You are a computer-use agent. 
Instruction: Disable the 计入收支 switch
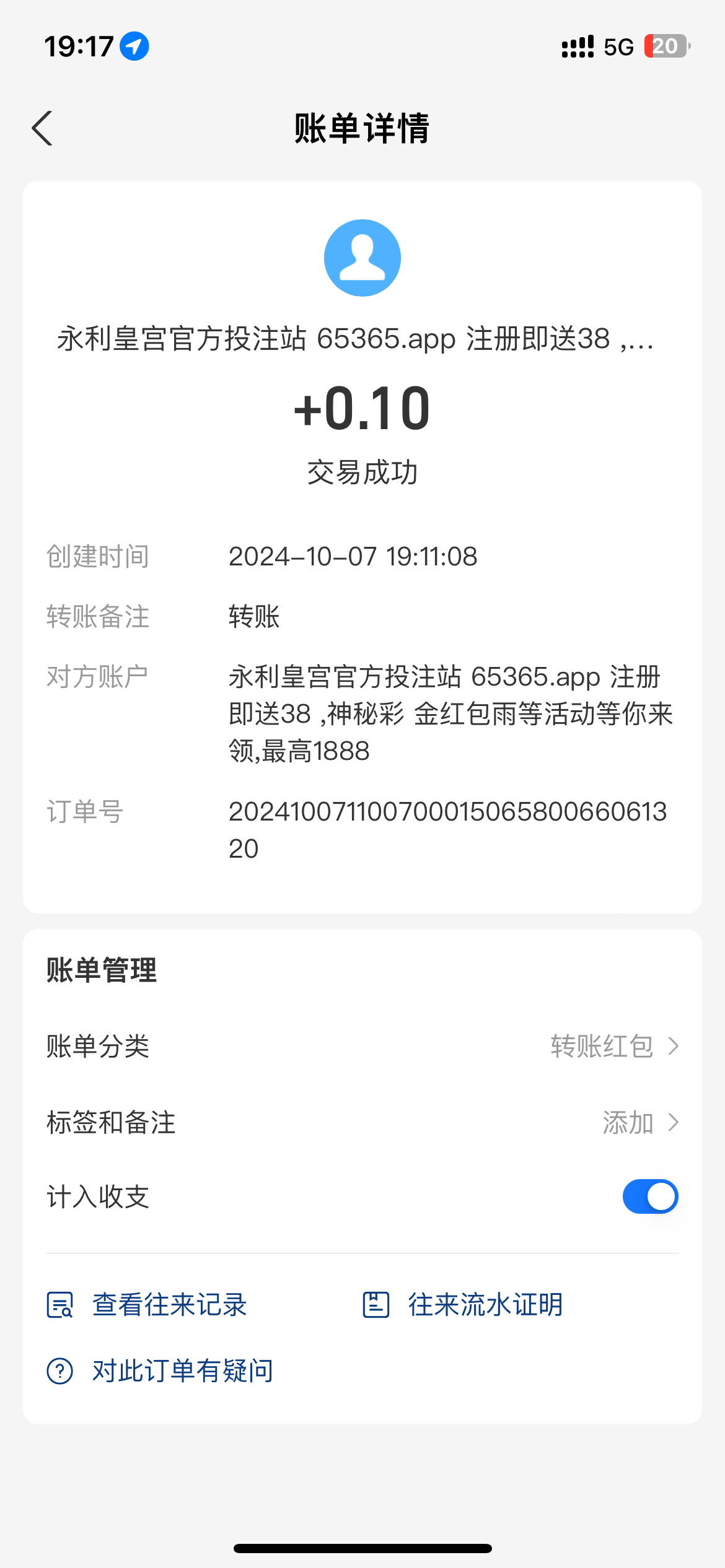(650, 1196)
